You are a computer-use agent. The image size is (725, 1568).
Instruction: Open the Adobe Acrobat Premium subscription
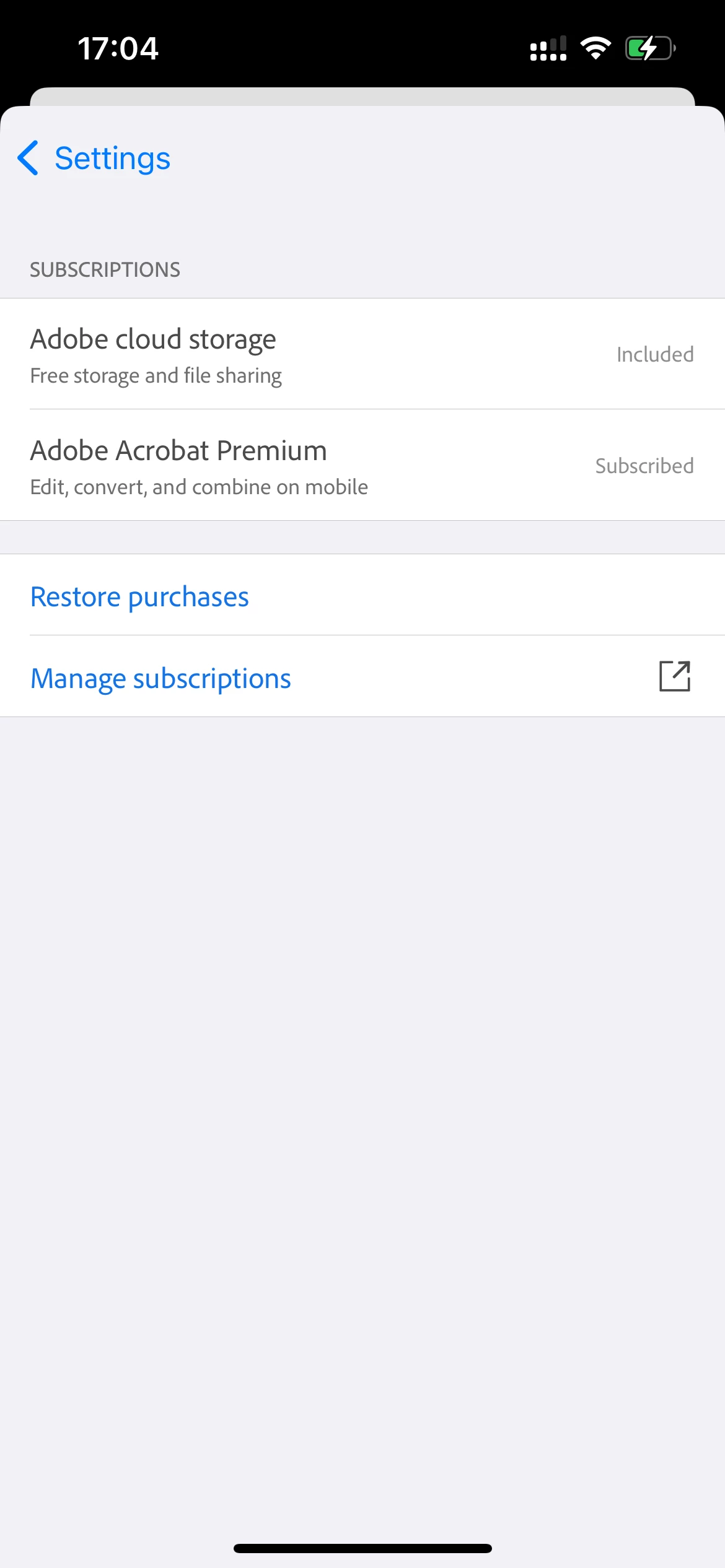point(362,466)
